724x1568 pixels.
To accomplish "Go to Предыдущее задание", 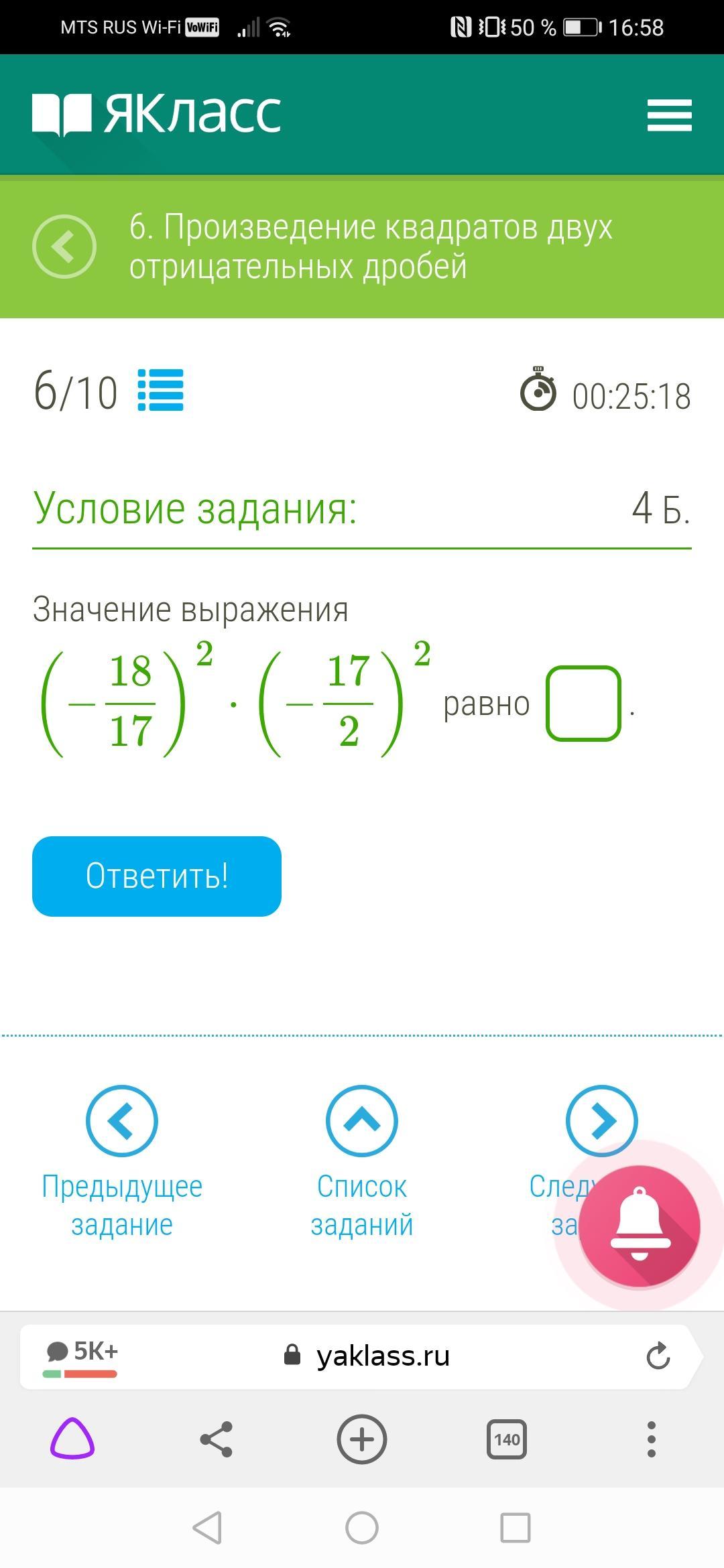I will 122,1121.
